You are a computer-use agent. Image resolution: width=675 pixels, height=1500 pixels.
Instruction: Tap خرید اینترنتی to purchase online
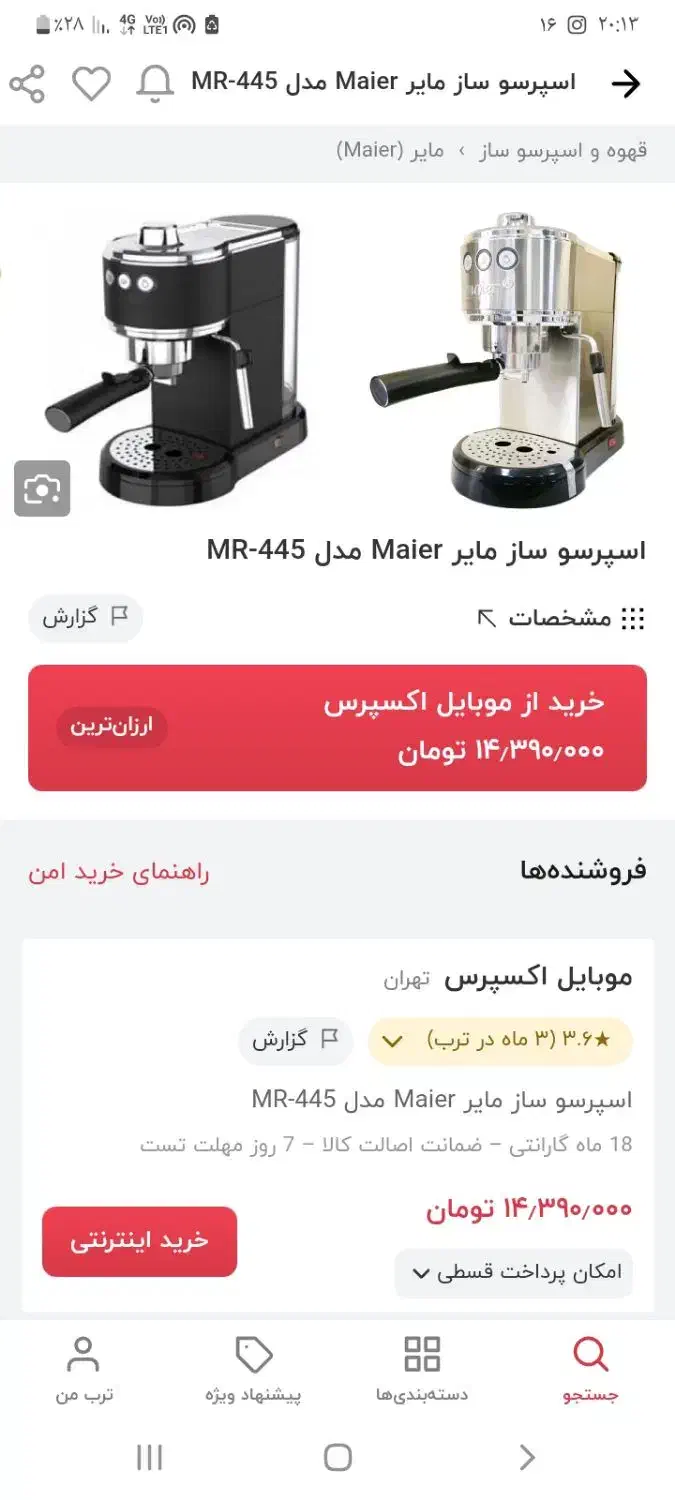coord(139,1241)
